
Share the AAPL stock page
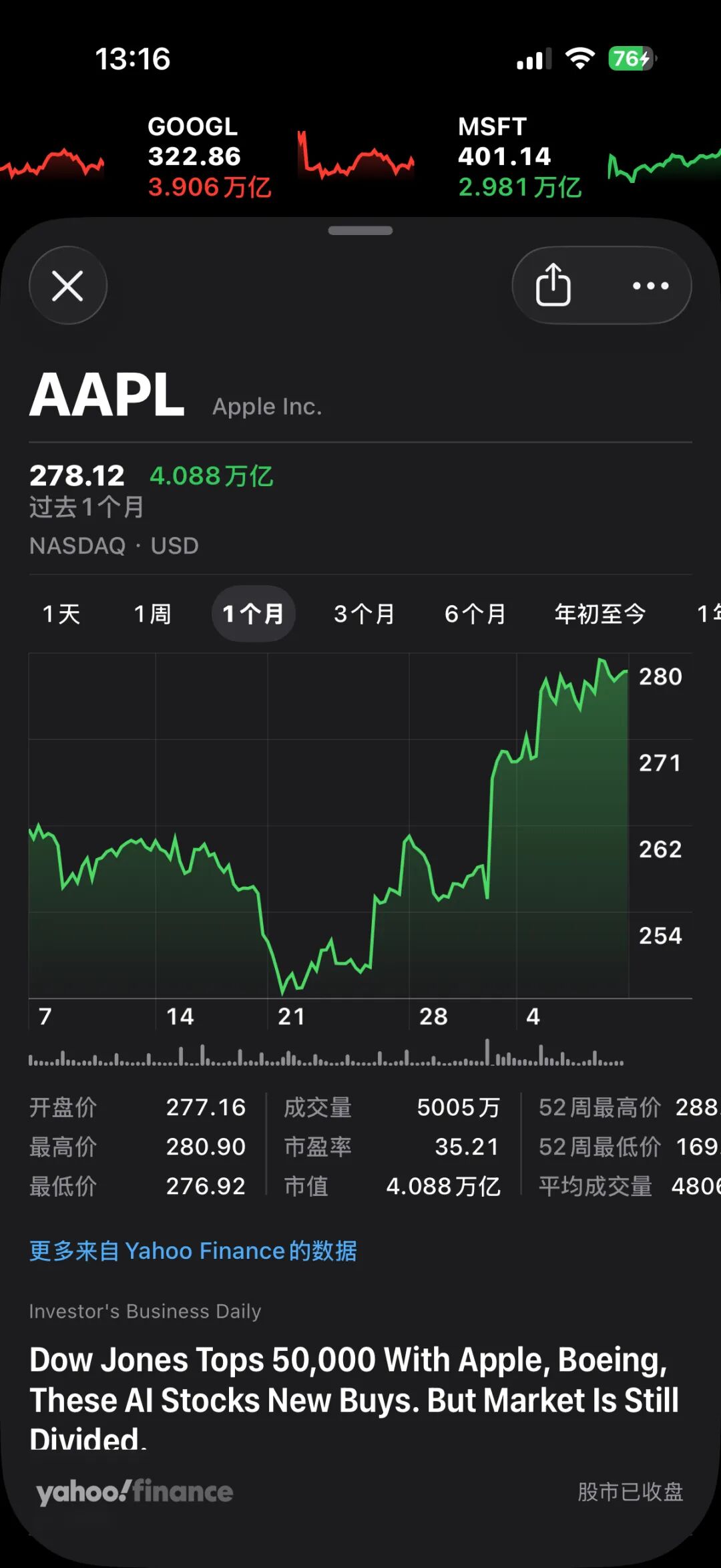pos(553,286)
